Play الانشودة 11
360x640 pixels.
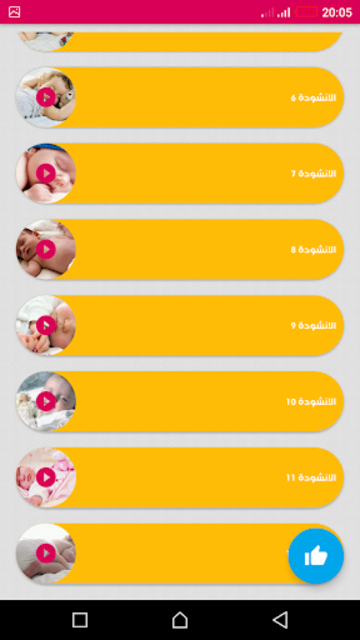pos(46,477)
